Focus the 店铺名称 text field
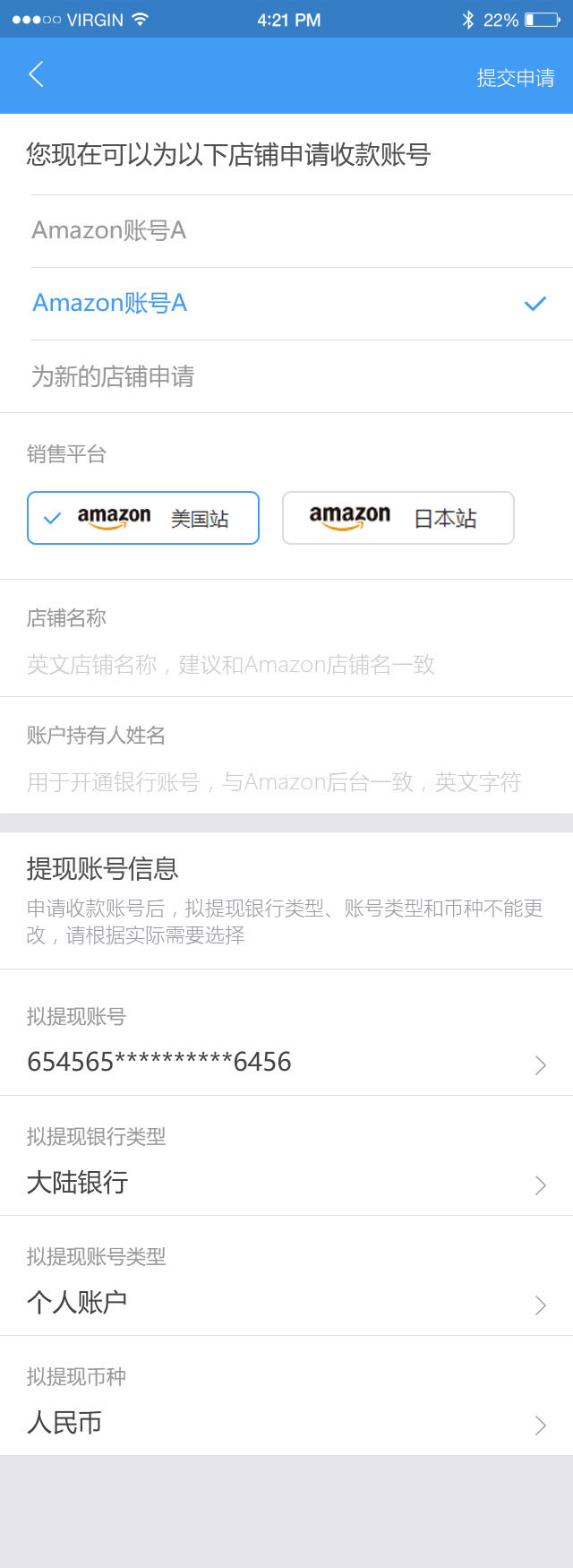This screenshot has width=573, height=1568. [286, 664]
